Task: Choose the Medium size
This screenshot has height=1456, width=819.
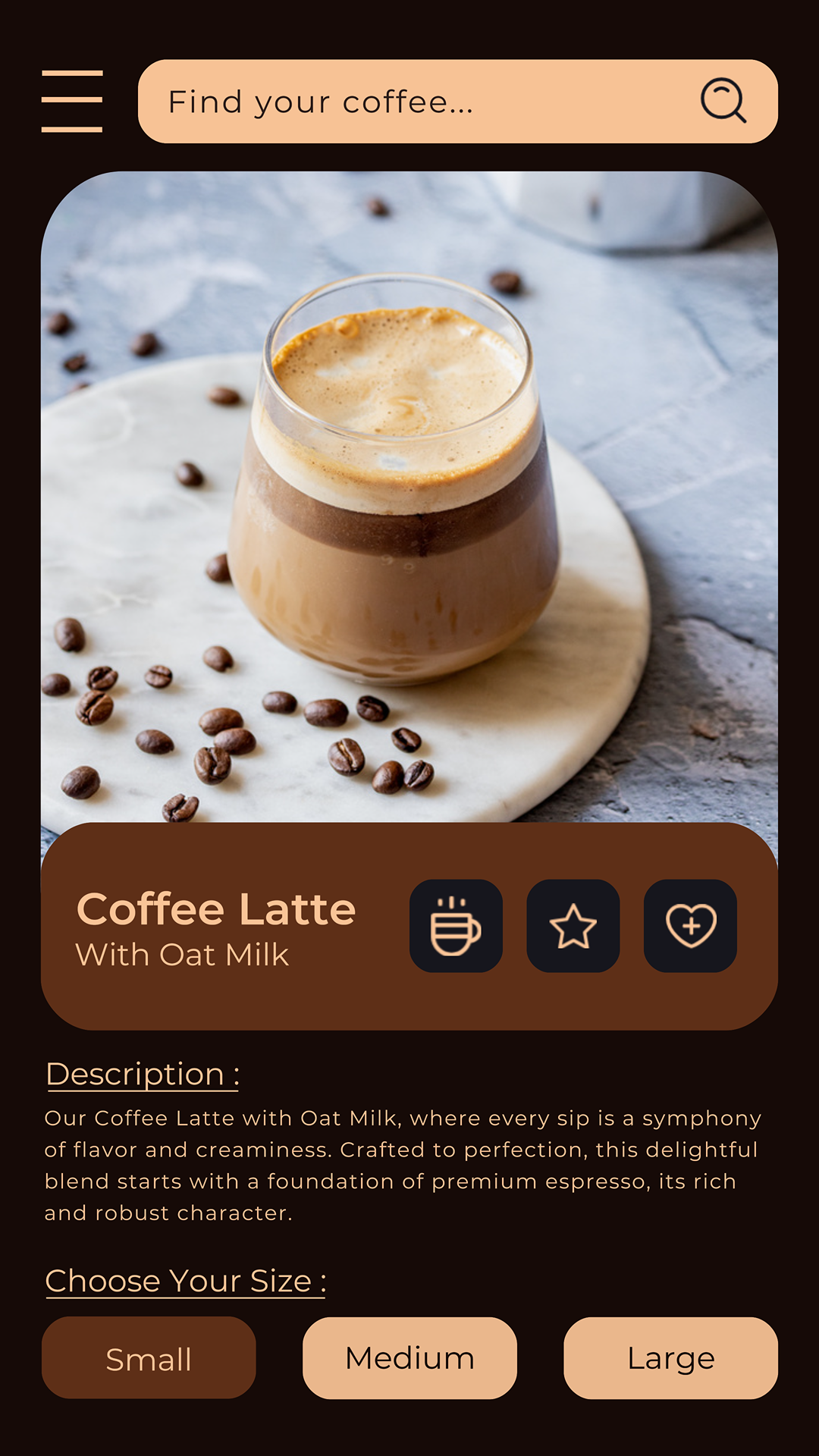Action: (x=409, y=1357)
